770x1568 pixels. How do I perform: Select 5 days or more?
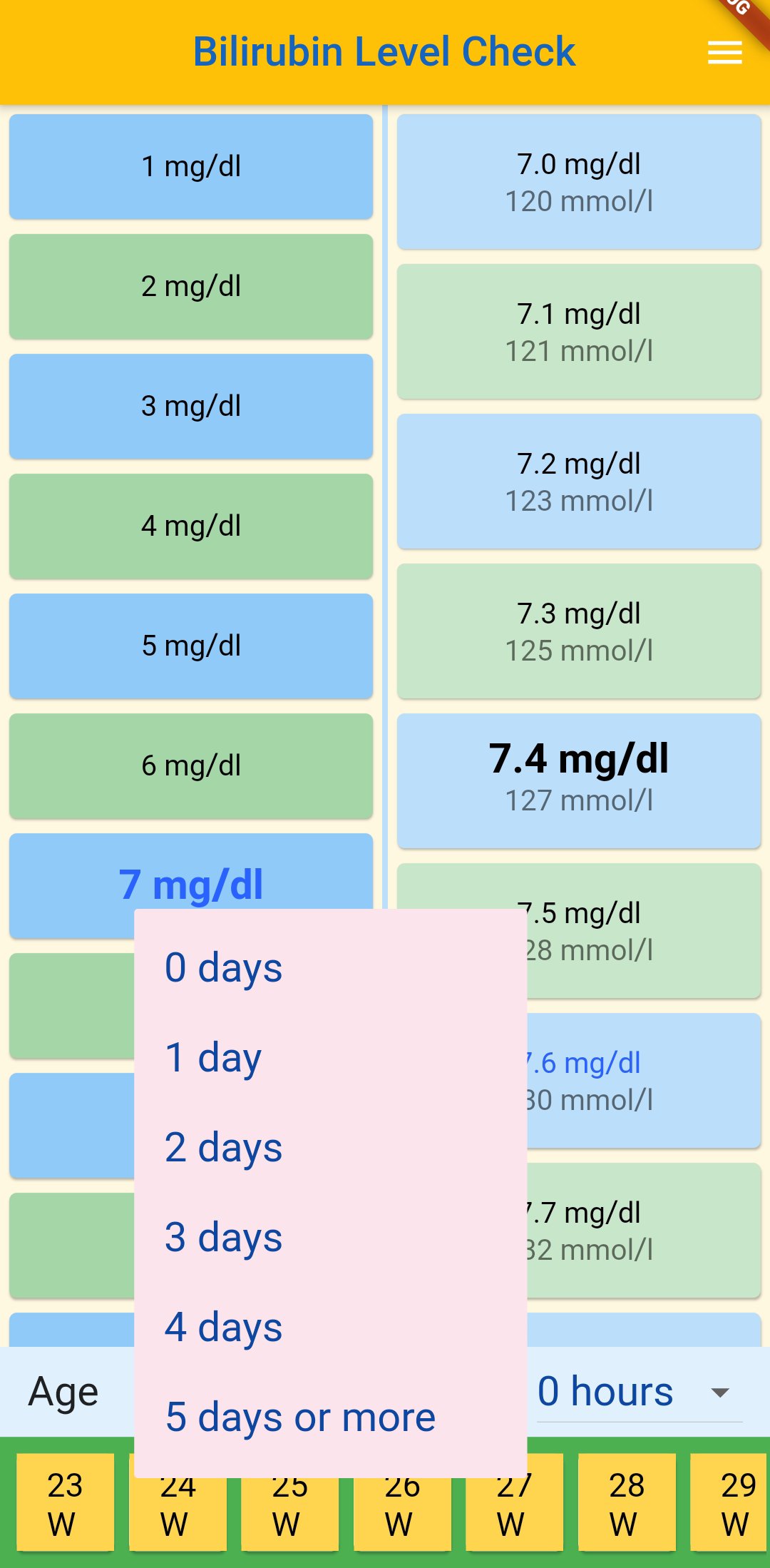point(300,1417)
